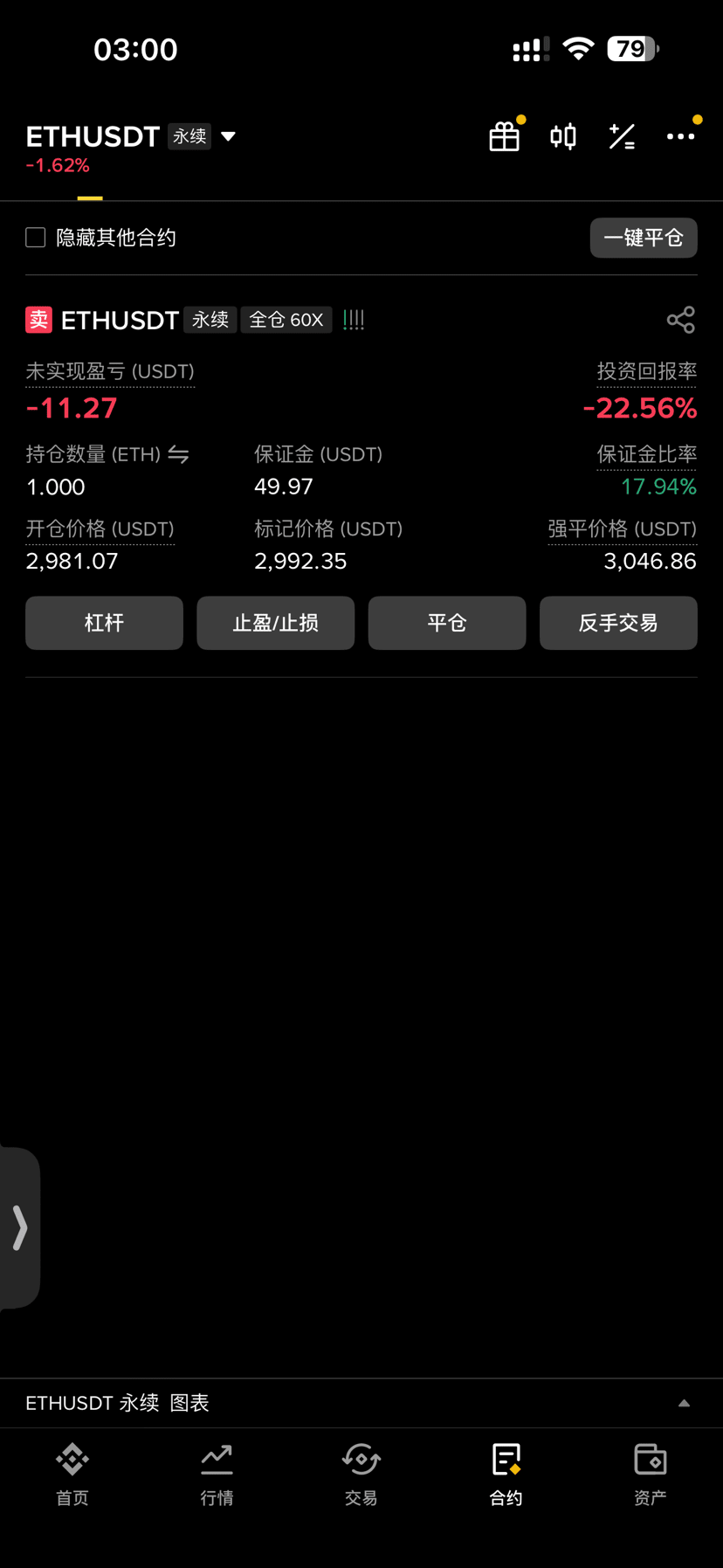Image resolution: width=723 pixels, height=1568 pixels.
Task: Switch to the 行情 tab
Action: coord(217,1475)
